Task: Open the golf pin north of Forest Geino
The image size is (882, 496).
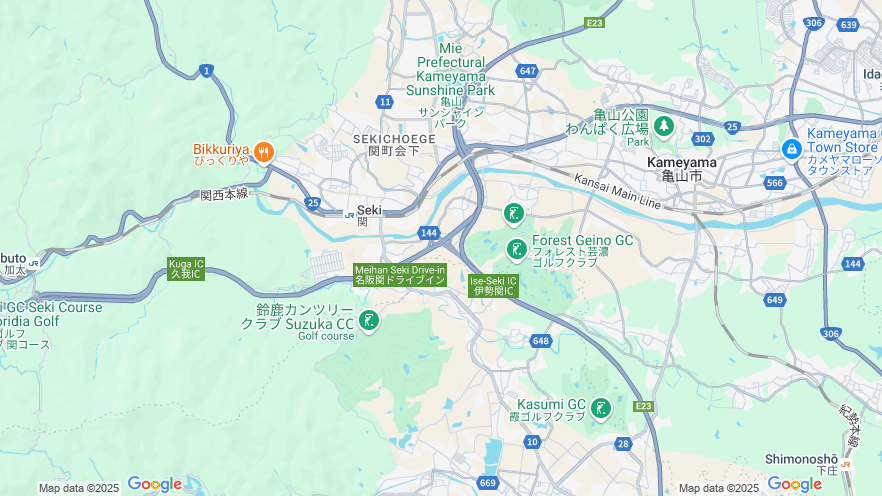Action: 514,213
